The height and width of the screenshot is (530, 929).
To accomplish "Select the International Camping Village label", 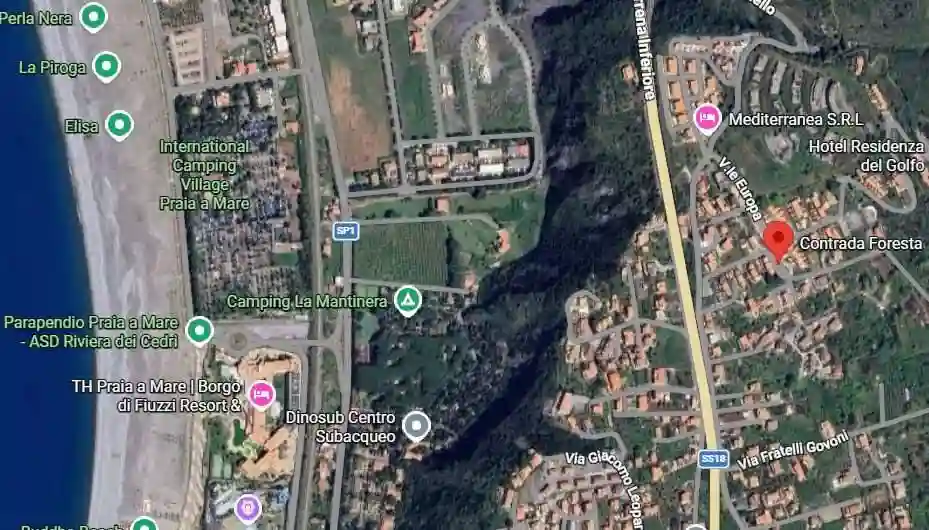I will click(205, 174).
